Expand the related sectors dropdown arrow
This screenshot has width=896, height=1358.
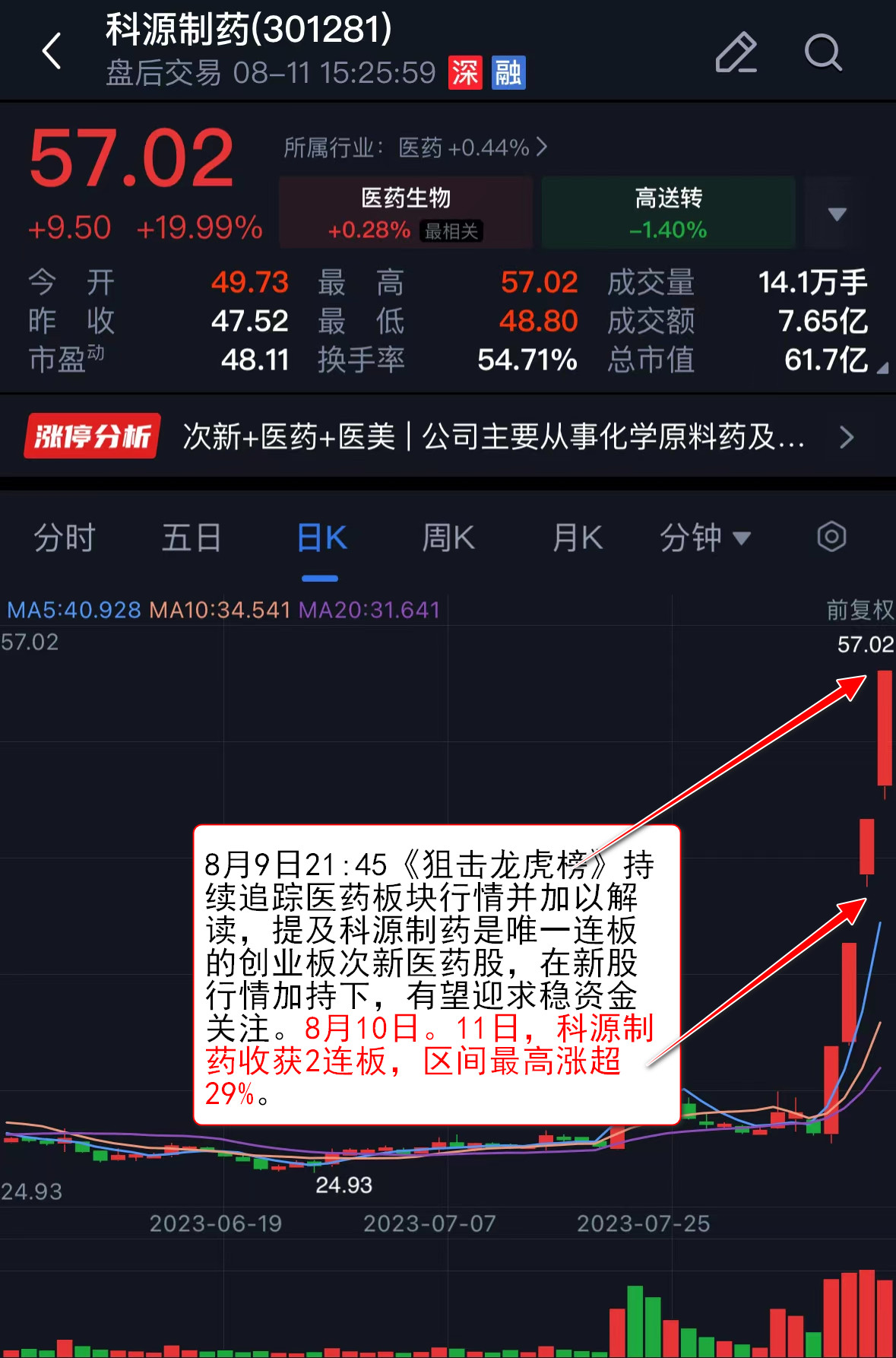pos(837,214)
